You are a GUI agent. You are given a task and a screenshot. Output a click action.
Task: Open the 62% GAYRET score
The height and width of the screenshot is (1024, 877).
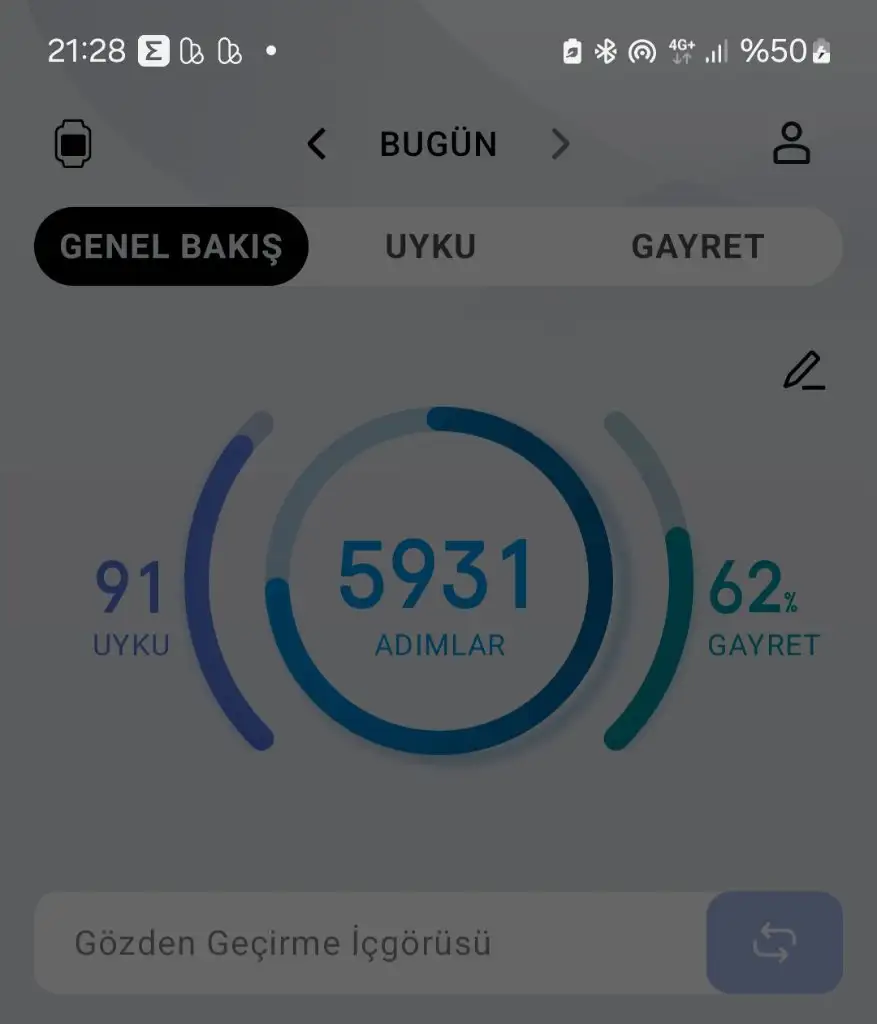pyautogui.click(x=760, y=606)
